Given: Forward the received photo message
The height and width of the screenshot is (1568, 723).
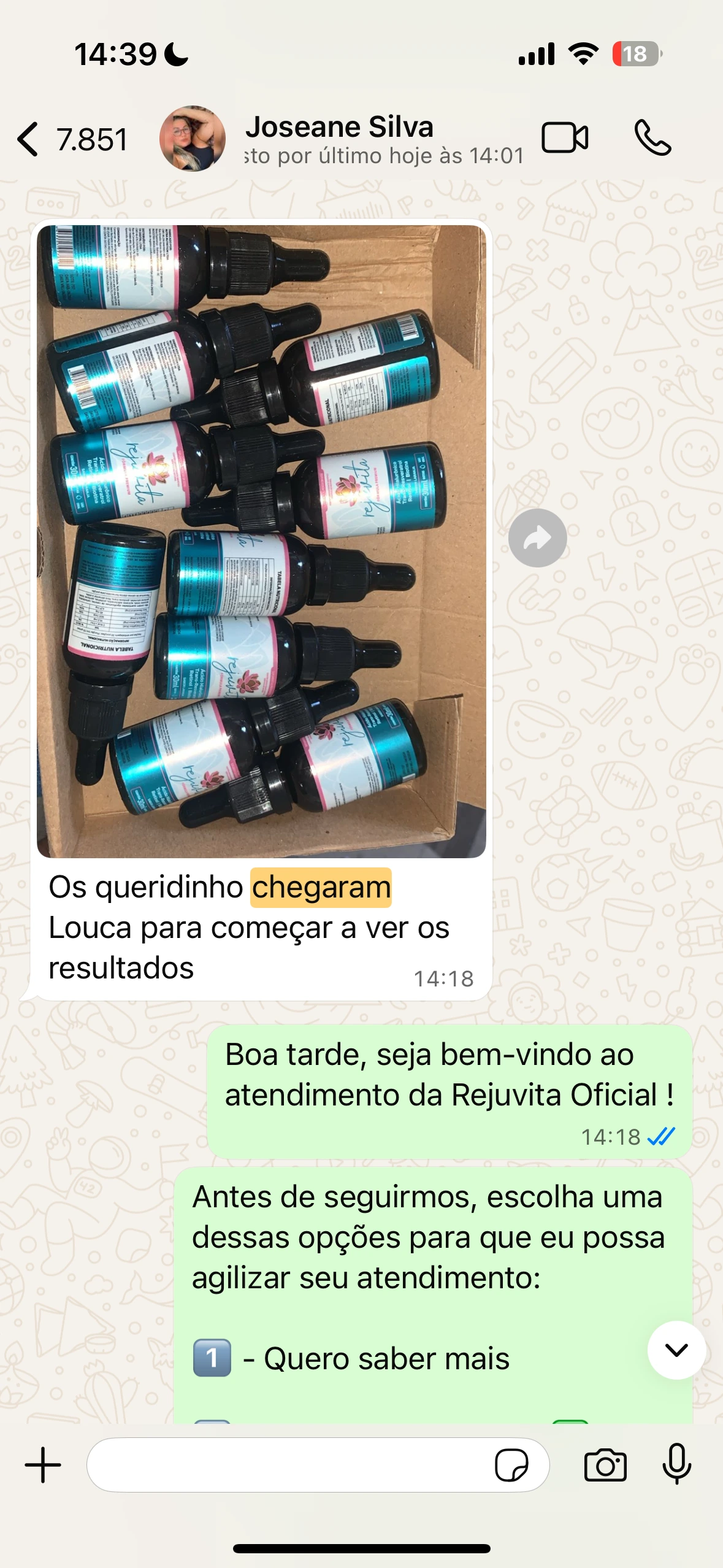Looking at the screenshot, I should pyautogui.click(x=537, y=538).
